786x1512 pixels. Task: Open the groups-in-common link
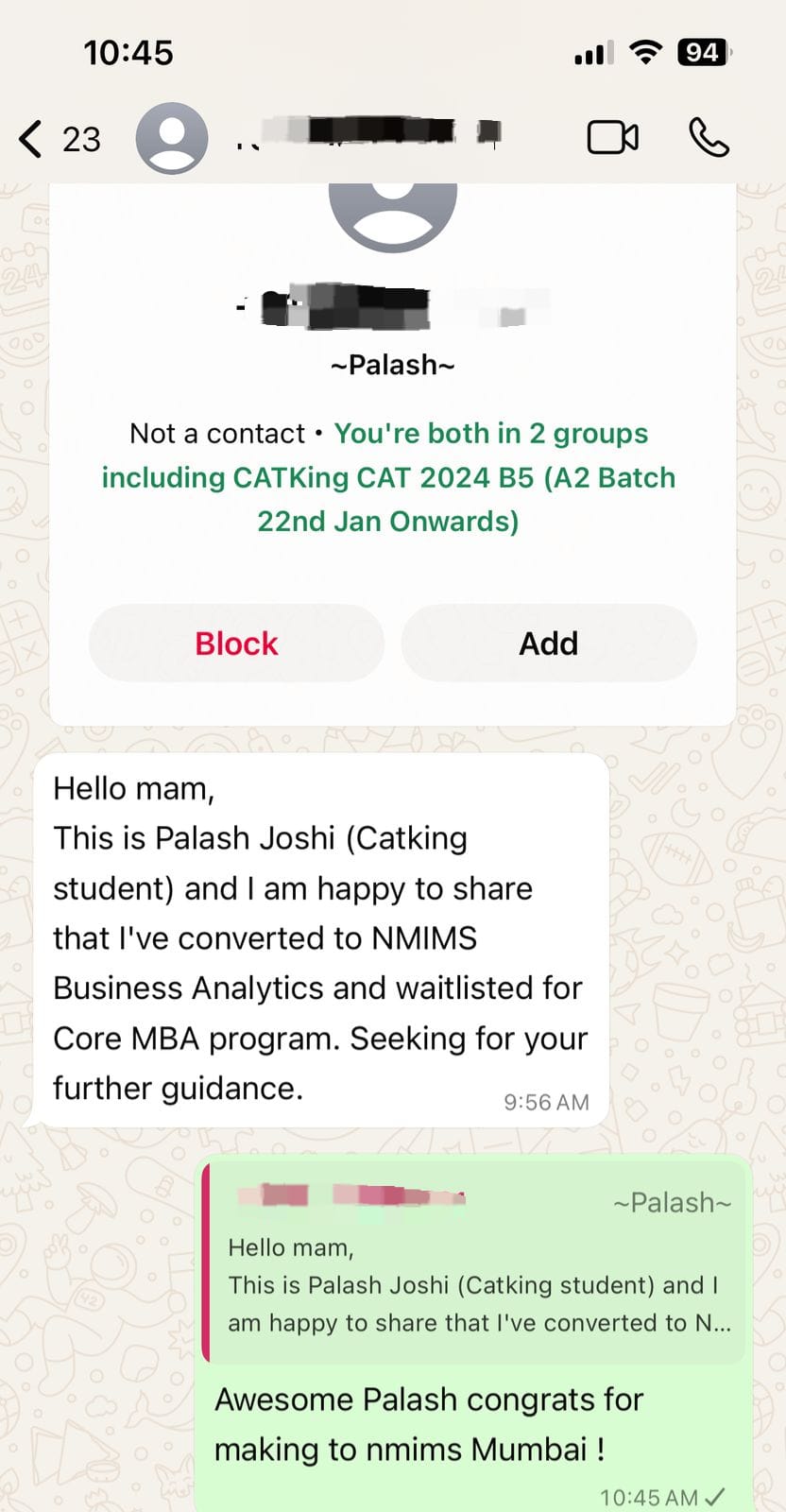[388, 477]
